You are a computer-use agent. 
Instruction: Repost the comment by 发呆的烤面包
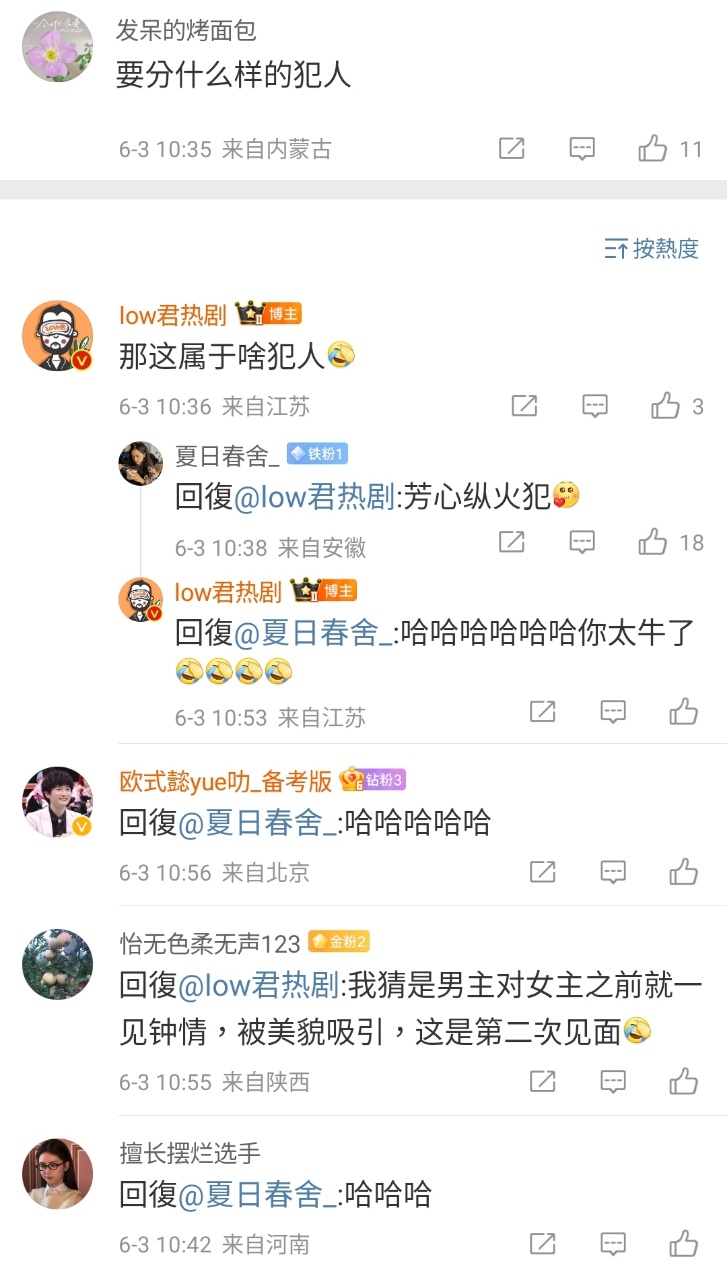(511, 150)
